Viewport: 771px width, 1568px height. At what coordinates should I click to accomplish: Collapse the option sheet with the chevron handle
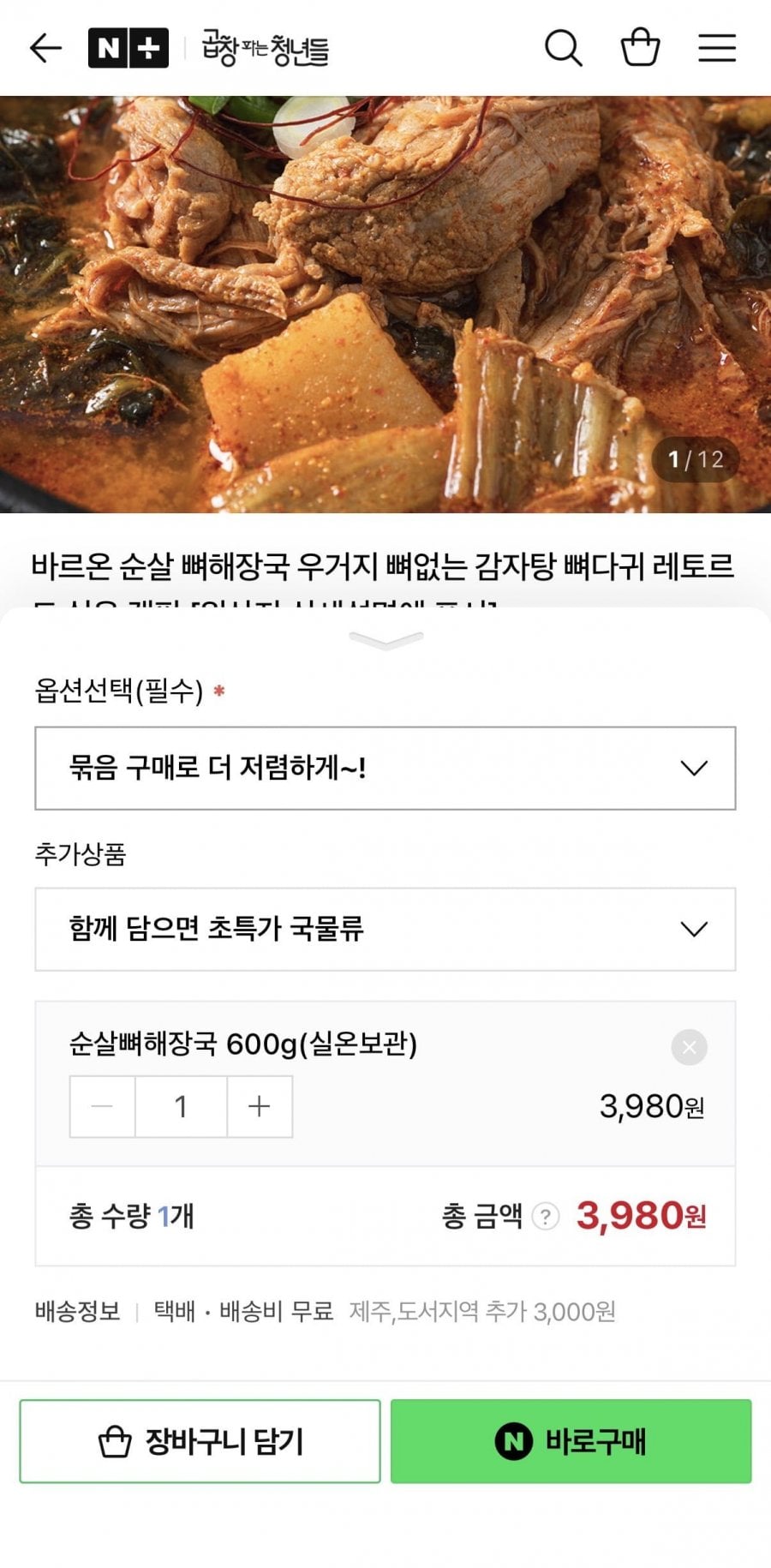click(385, 640)
